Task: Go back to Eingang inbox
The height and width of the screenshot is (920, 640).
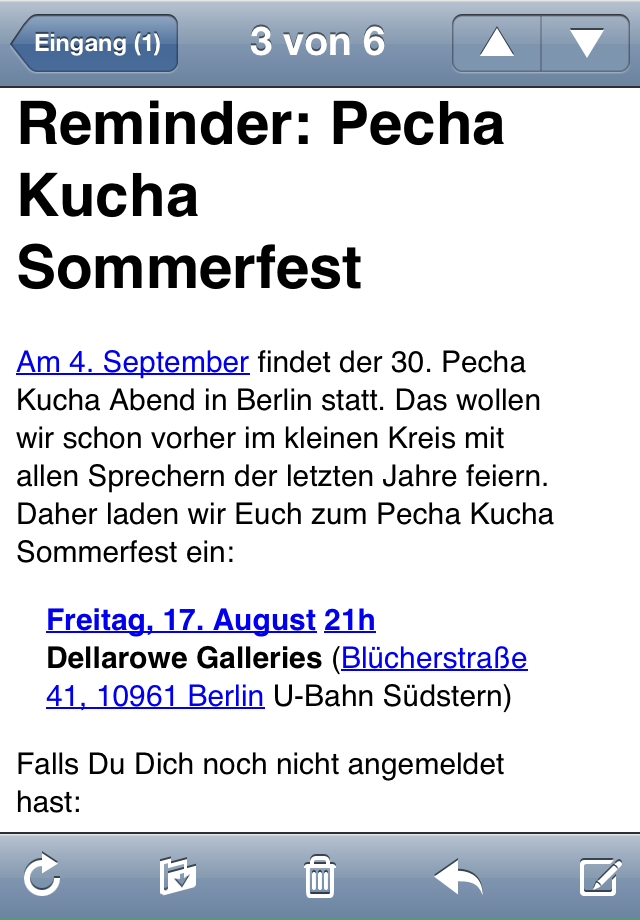Action: [95, 44]
